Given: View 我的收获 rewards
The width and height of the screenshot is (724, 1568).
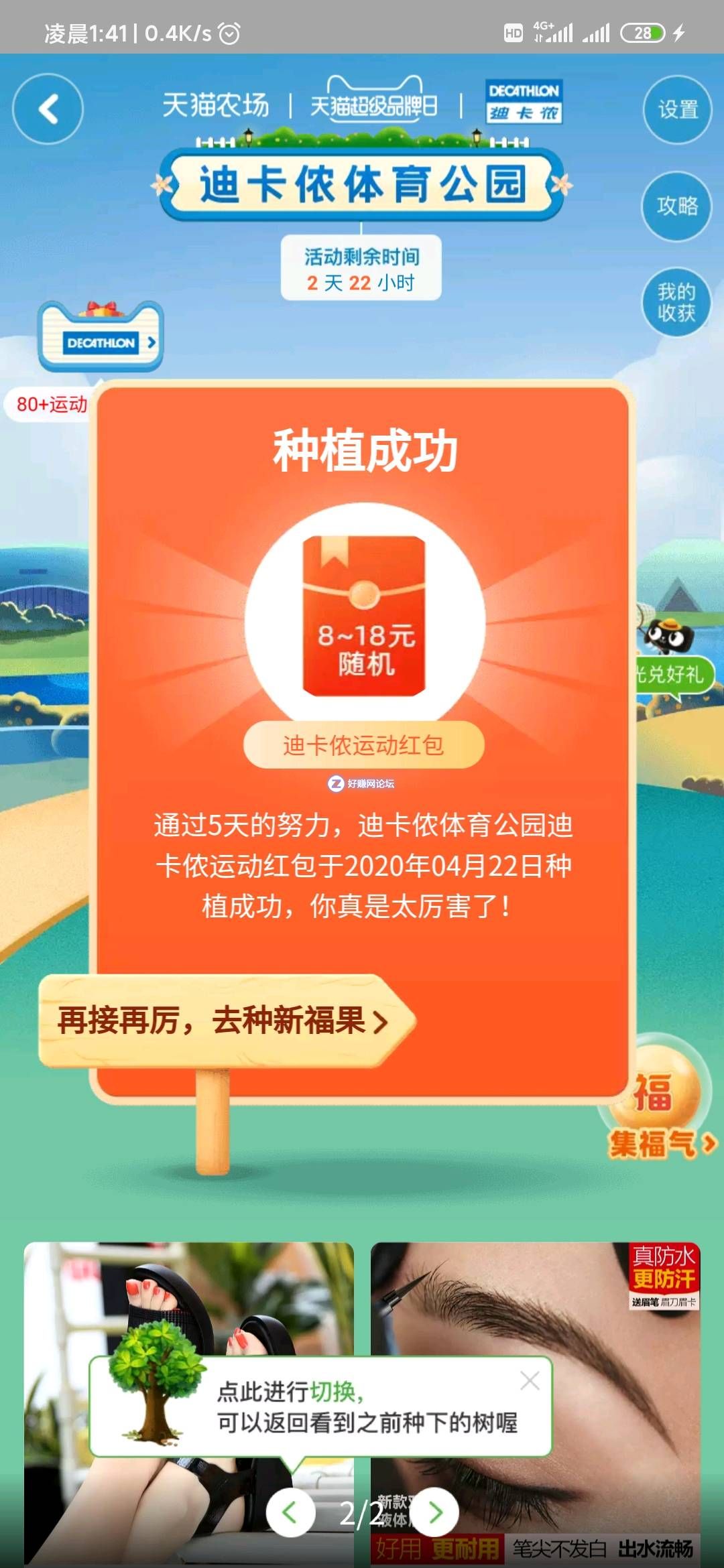Looking at the screenshot, I should (x=676, y=302).
